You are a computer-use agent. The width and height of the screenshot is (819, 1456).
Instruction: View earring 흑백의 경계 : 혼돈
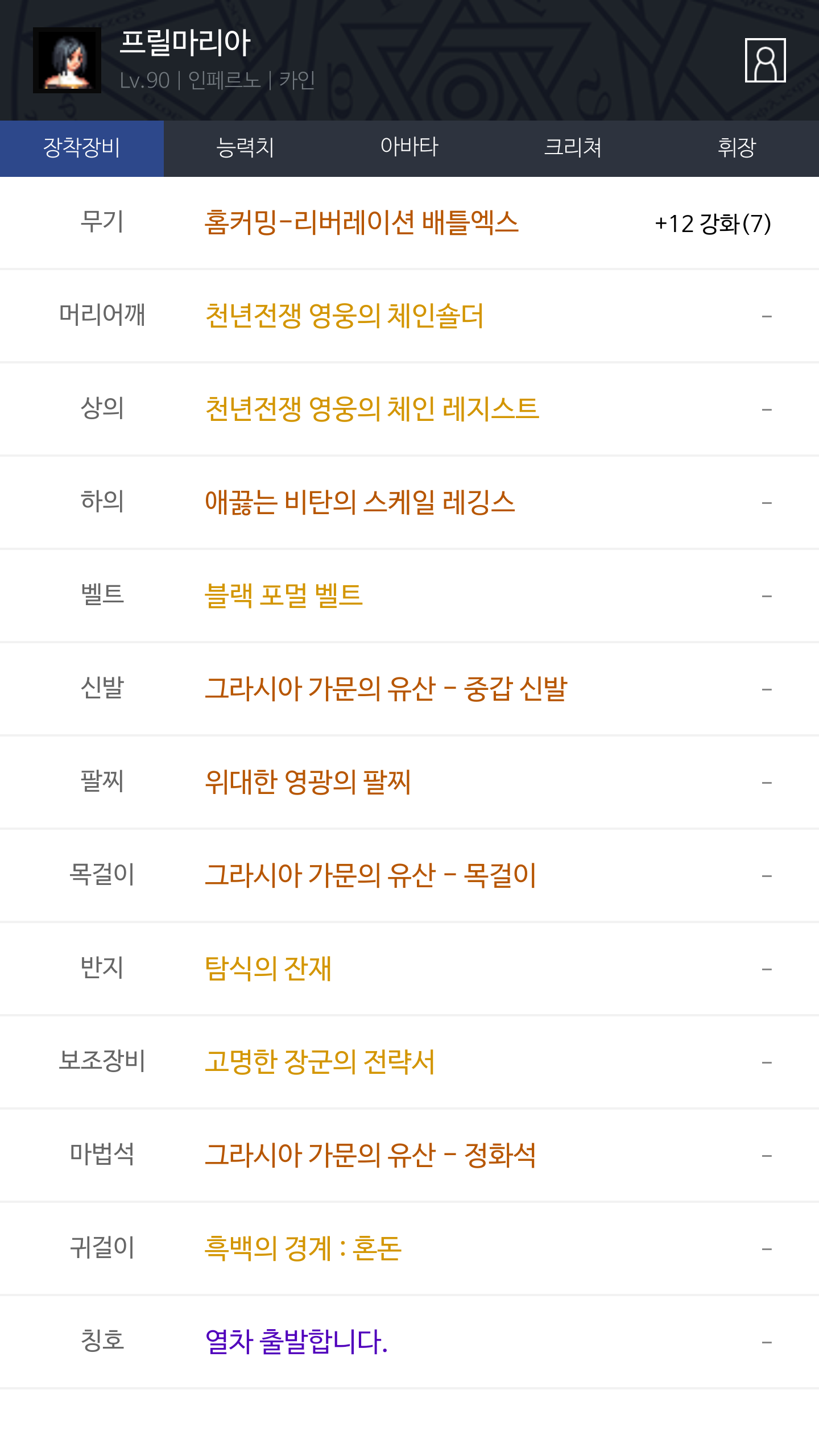(303, 1249)
